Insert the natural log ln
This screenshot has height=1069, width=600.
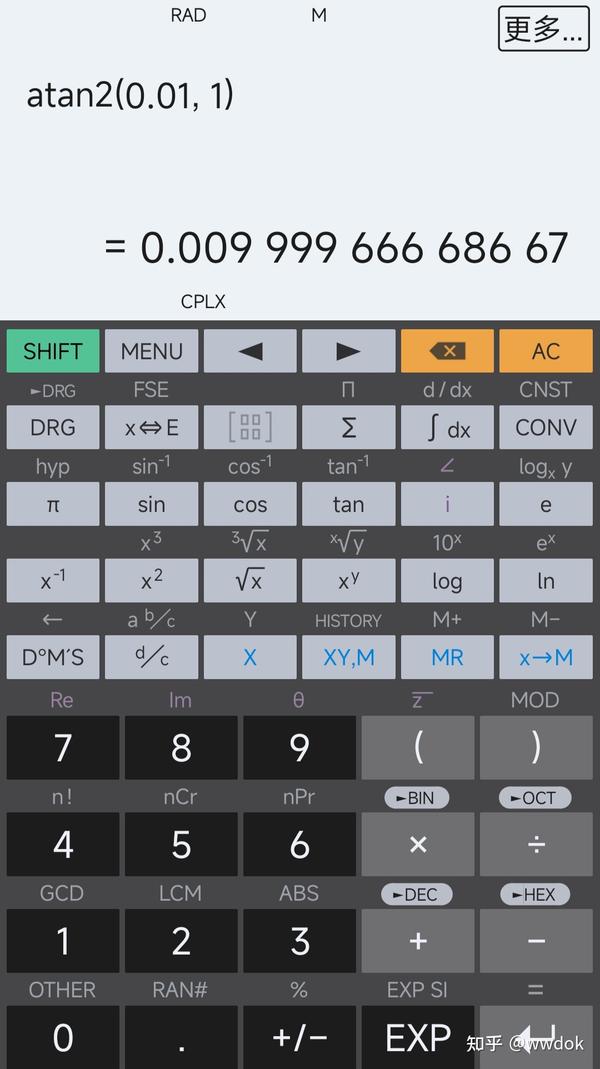(x=545, y=581)
